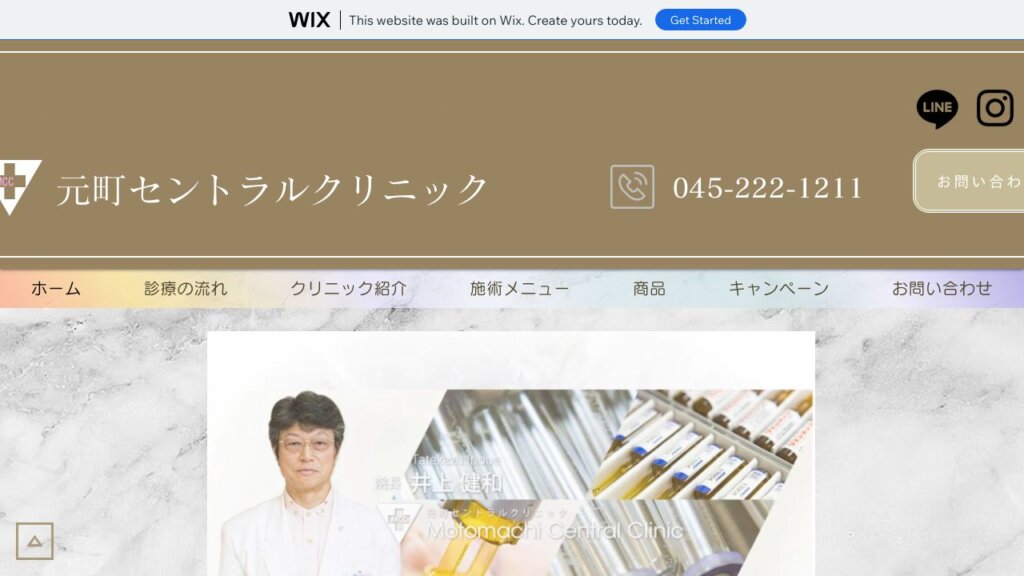Go to the ホーム menu item
Image resolution: width=1024 pixels, height=576 pixels.
(56, 289)
